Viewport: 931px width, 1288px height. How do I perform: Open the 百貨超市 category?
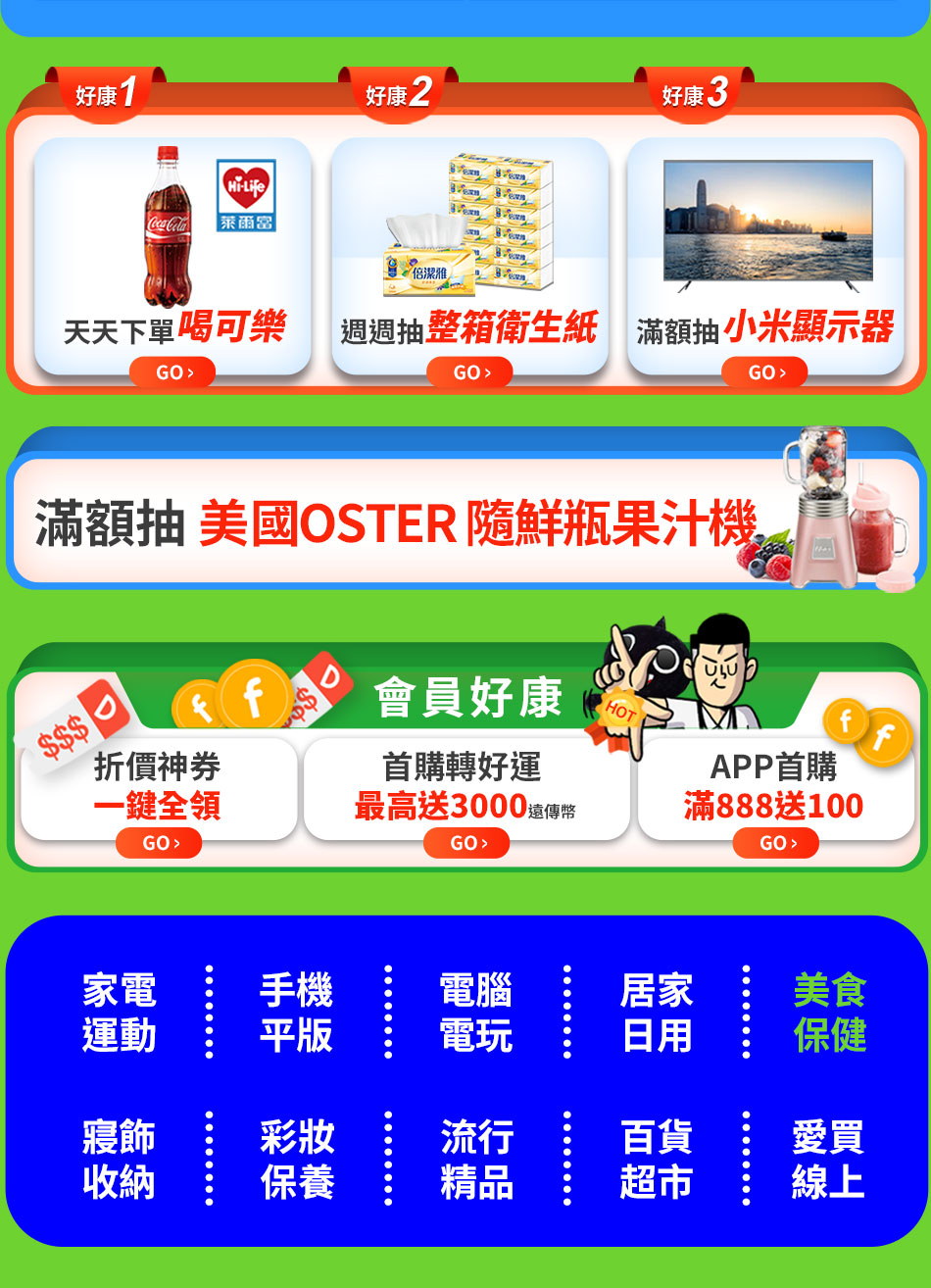(657, 1160)
